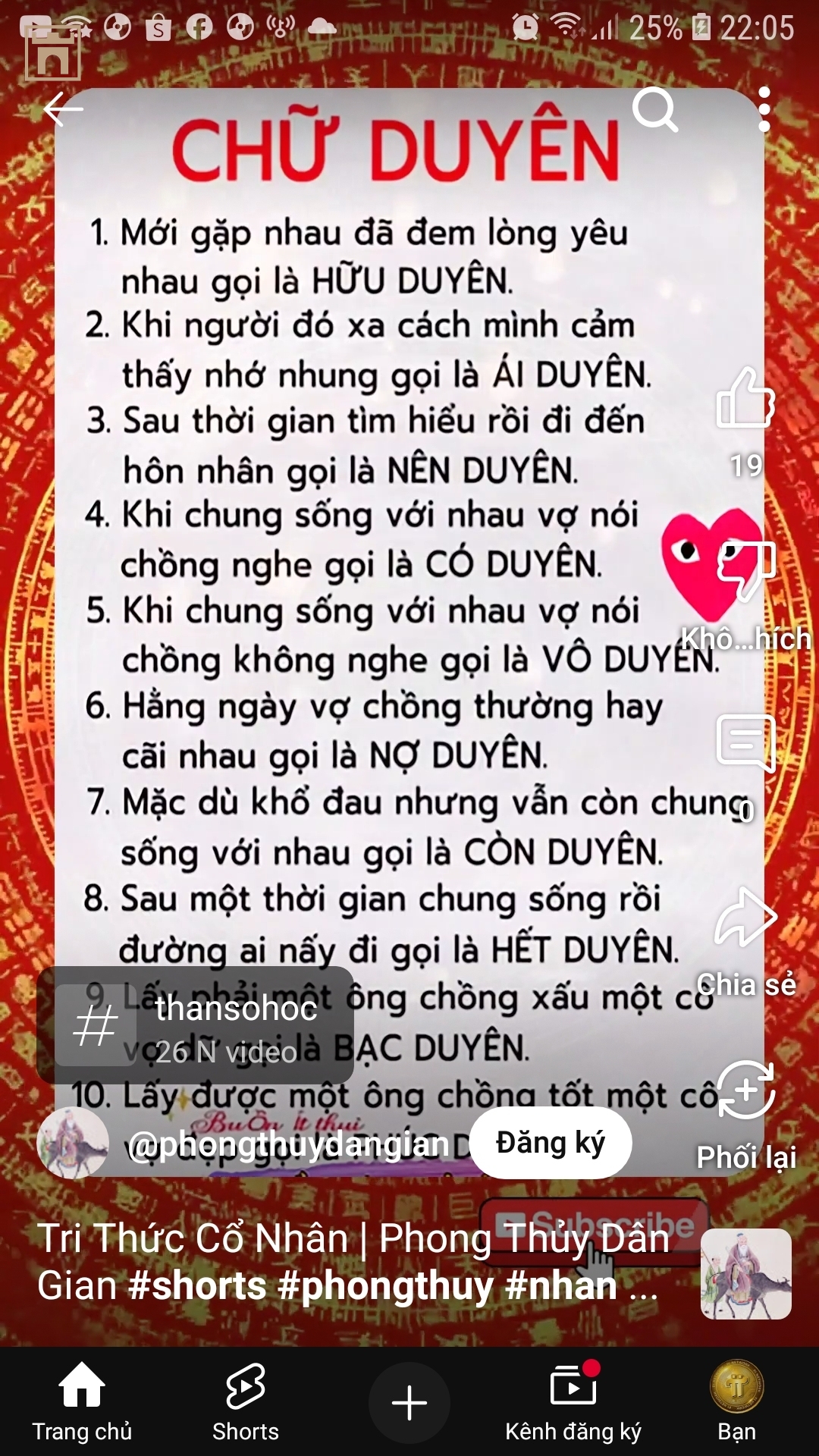The height and width of the screenshot is (1456, 819).
Task: Like this Short with thumbs up
Action: (745, 398)
